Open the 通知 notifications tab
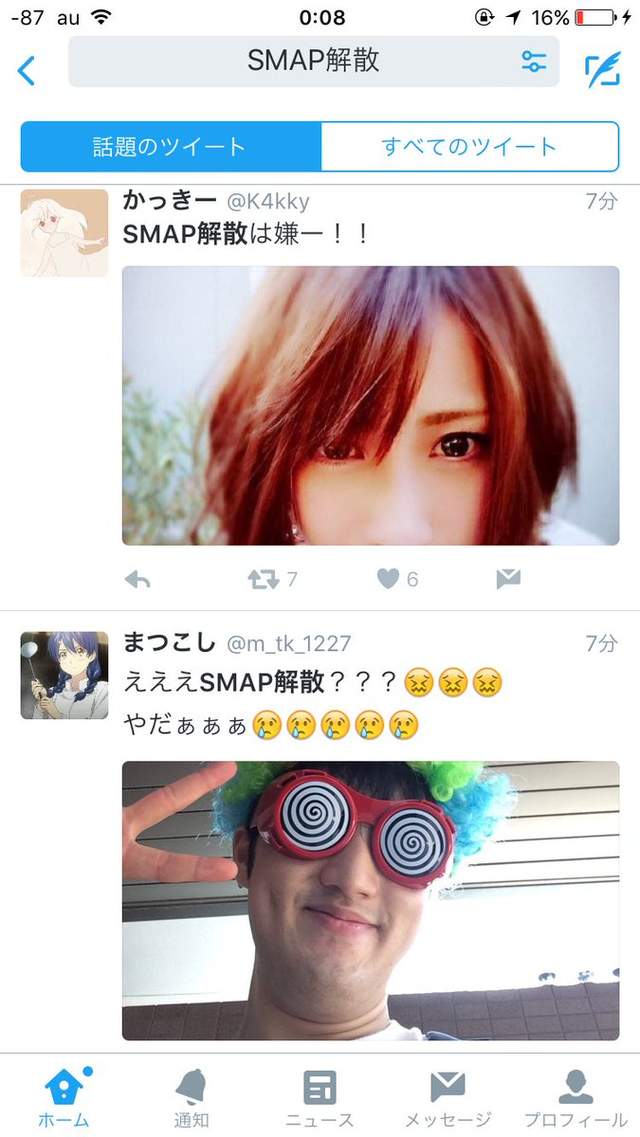Image resolution: width=640 pixels, height=1137 pixels. coord(191,1096)
